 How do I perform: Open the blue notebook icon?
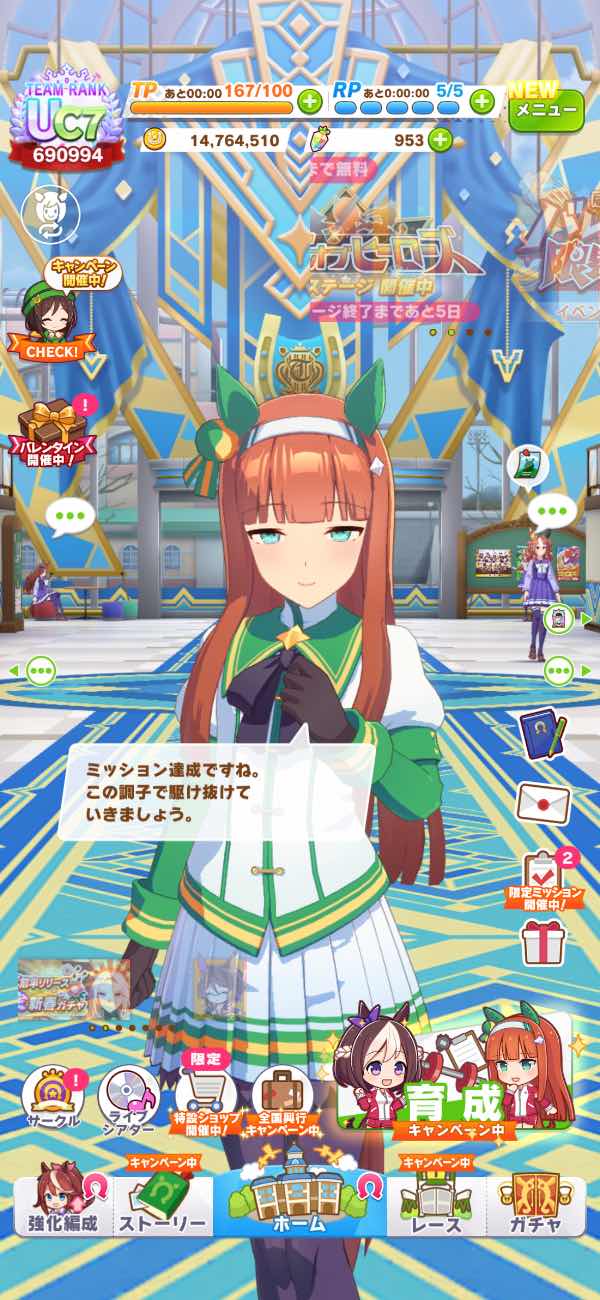click(x=543, y=733)
